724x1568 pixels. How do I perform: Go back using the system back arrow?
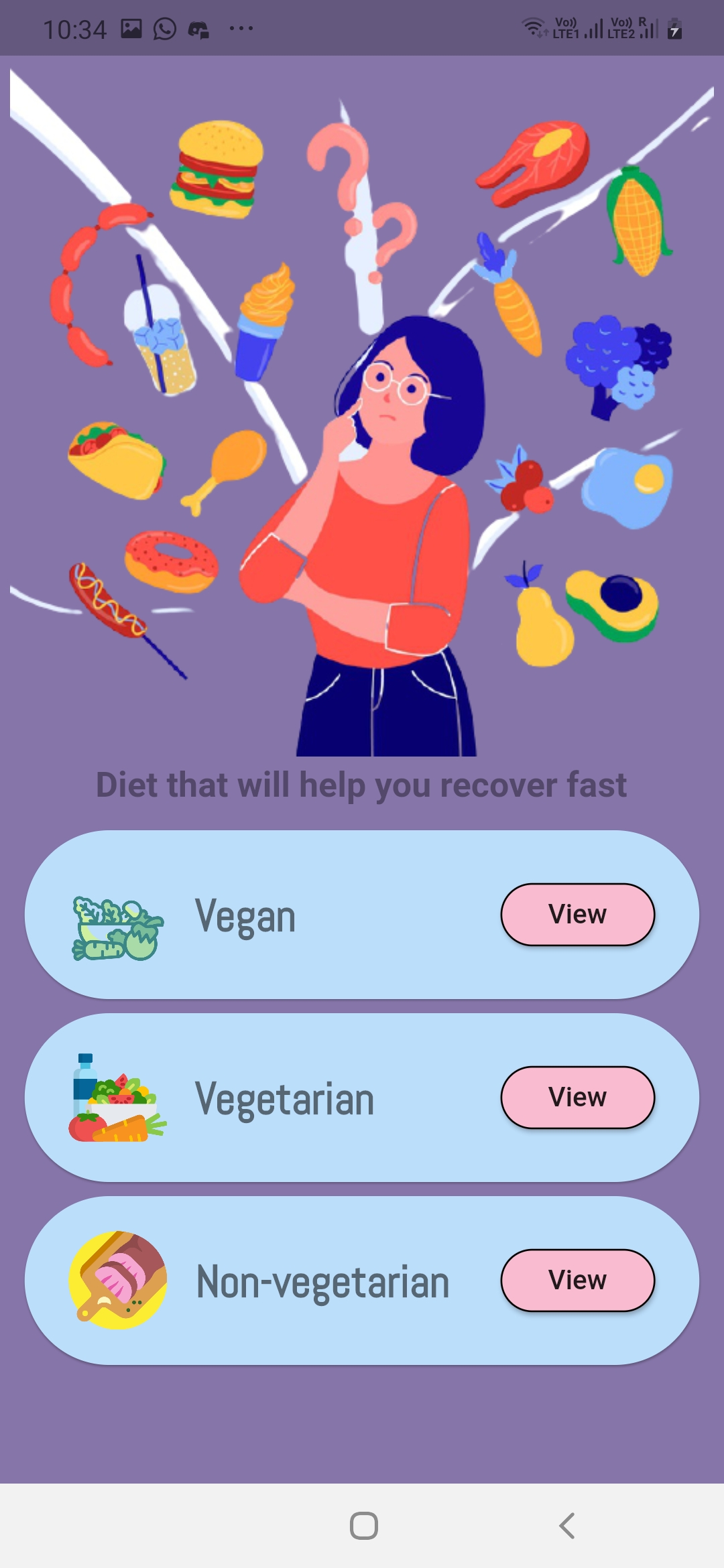567,1526
